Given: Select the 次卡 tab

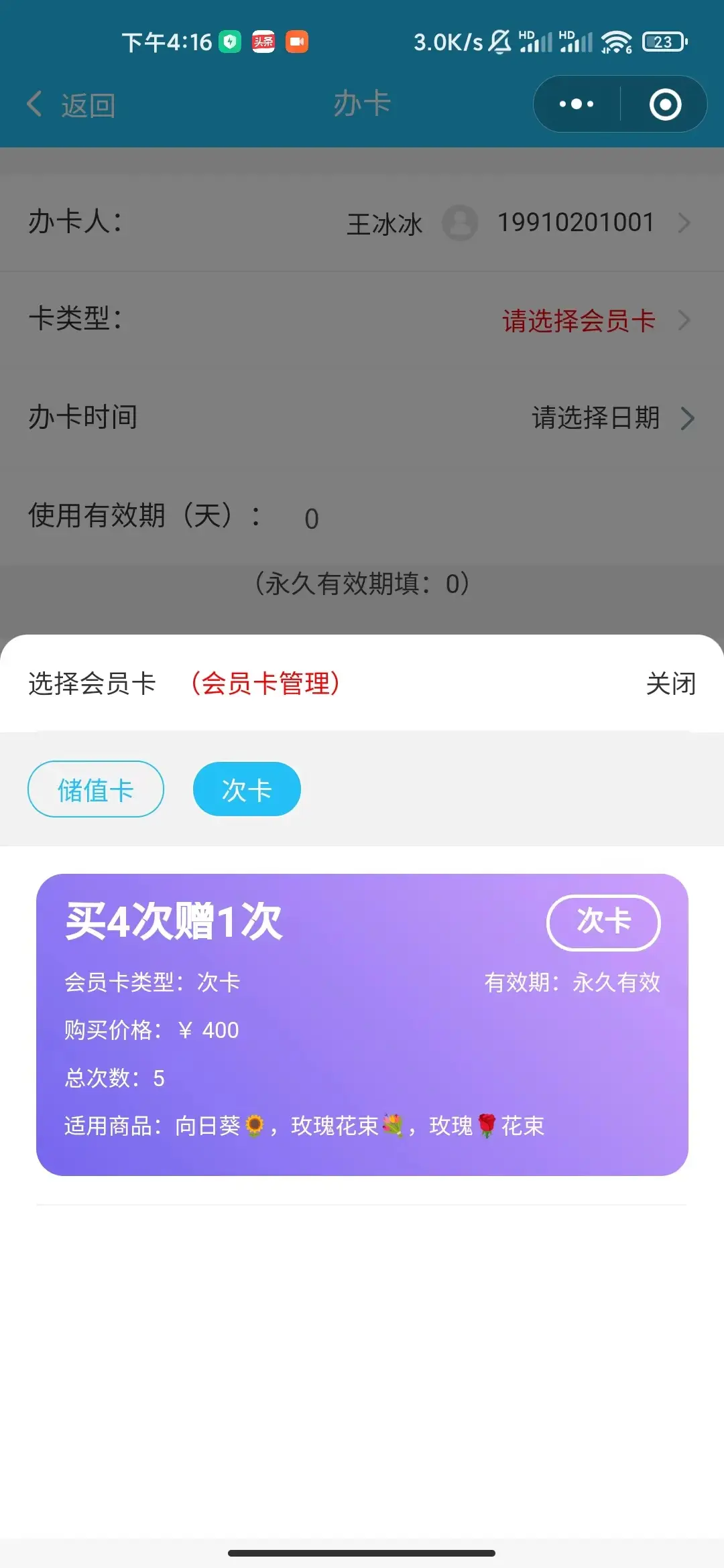Looking at the screenshot, I should [x=247, y=789].
